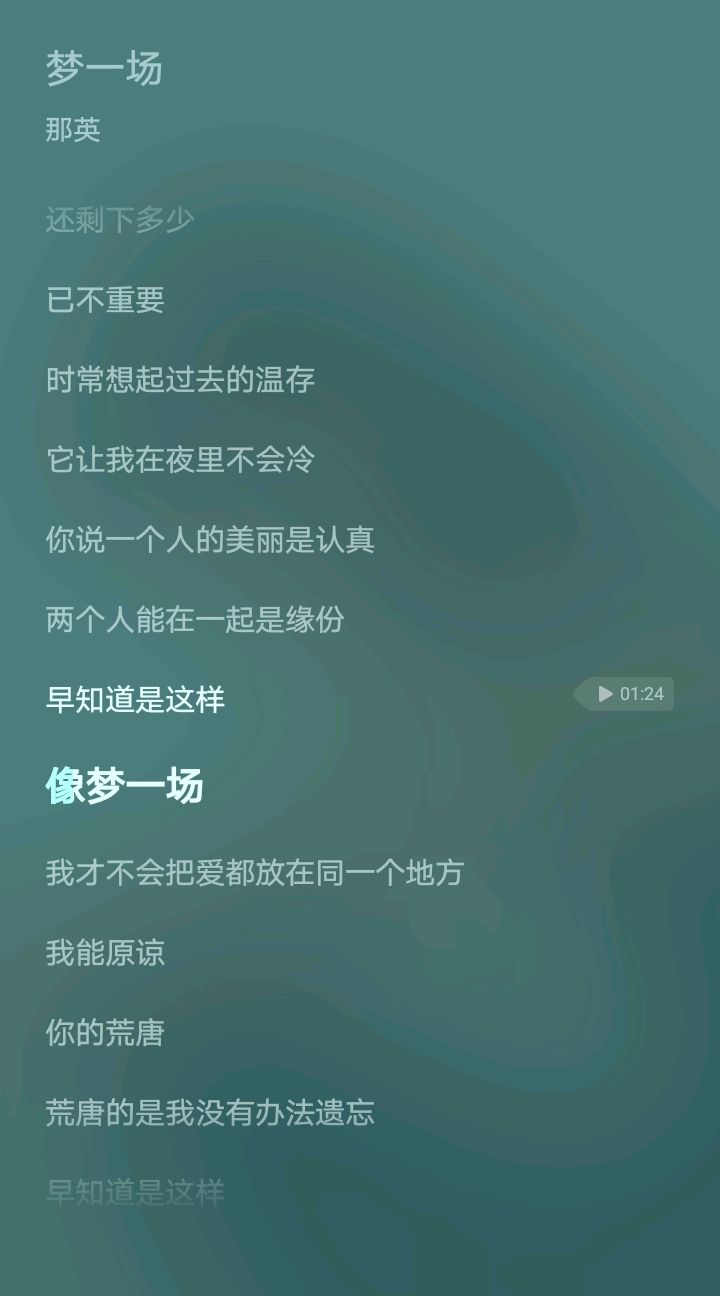Tap the lyric 我能原谅
The width and height of the screenshot is (720, 1296).
[x=105, y=955]
